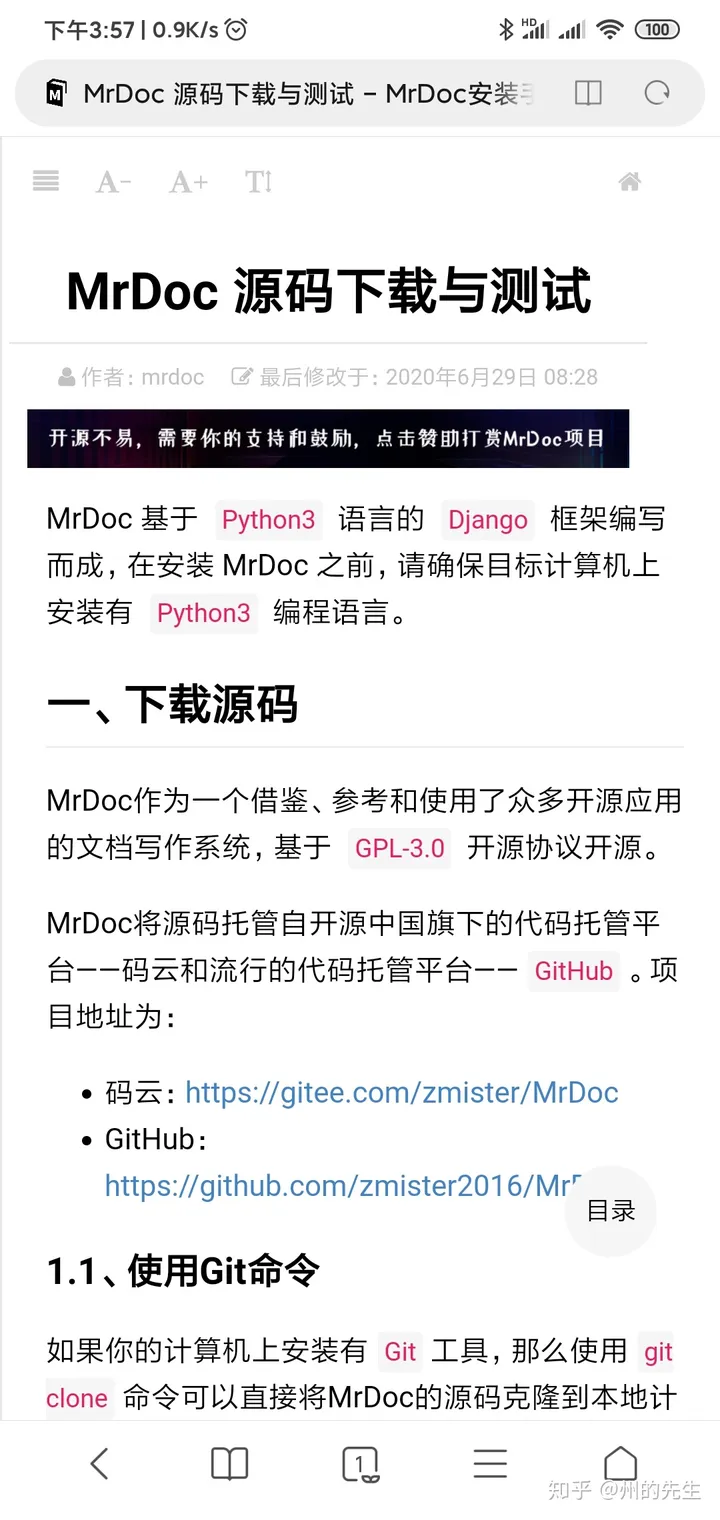
Task: Open the tabs switcher showing 1
Action: 360,1465
